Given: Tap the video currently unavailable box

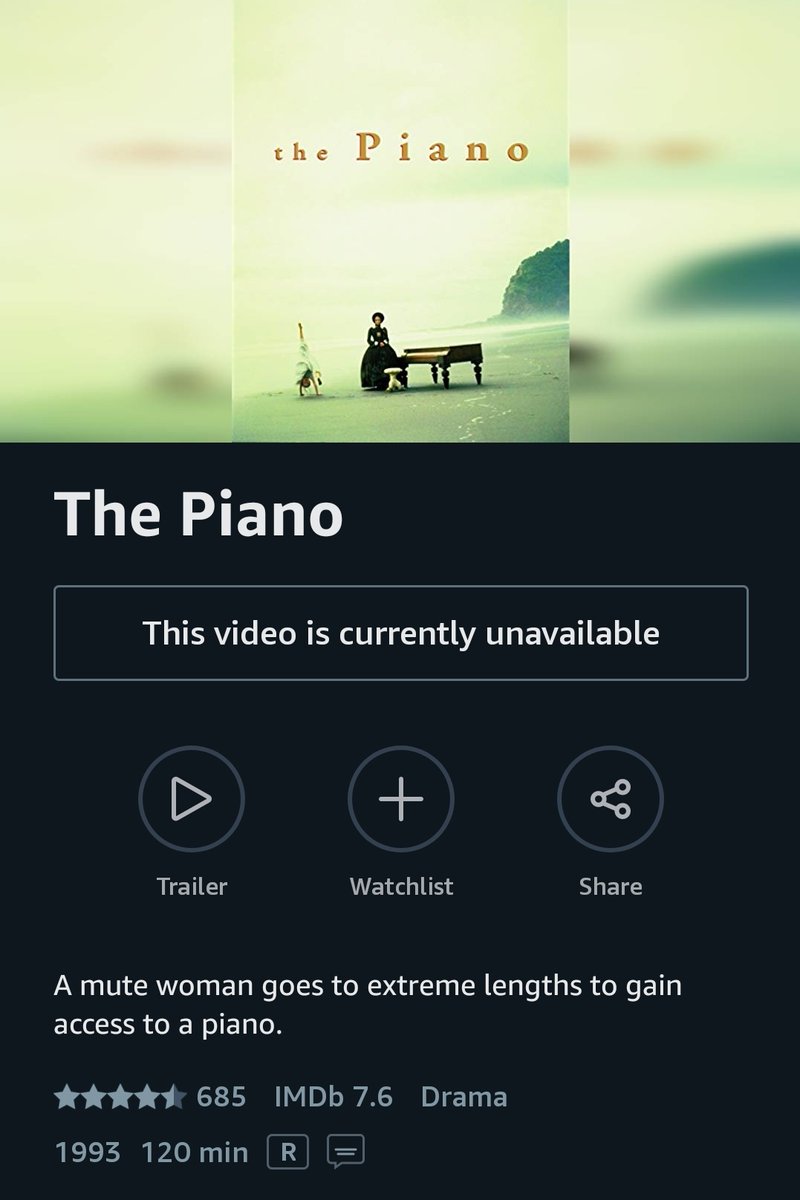Looking at the screenshot, I should click(400, 633).
